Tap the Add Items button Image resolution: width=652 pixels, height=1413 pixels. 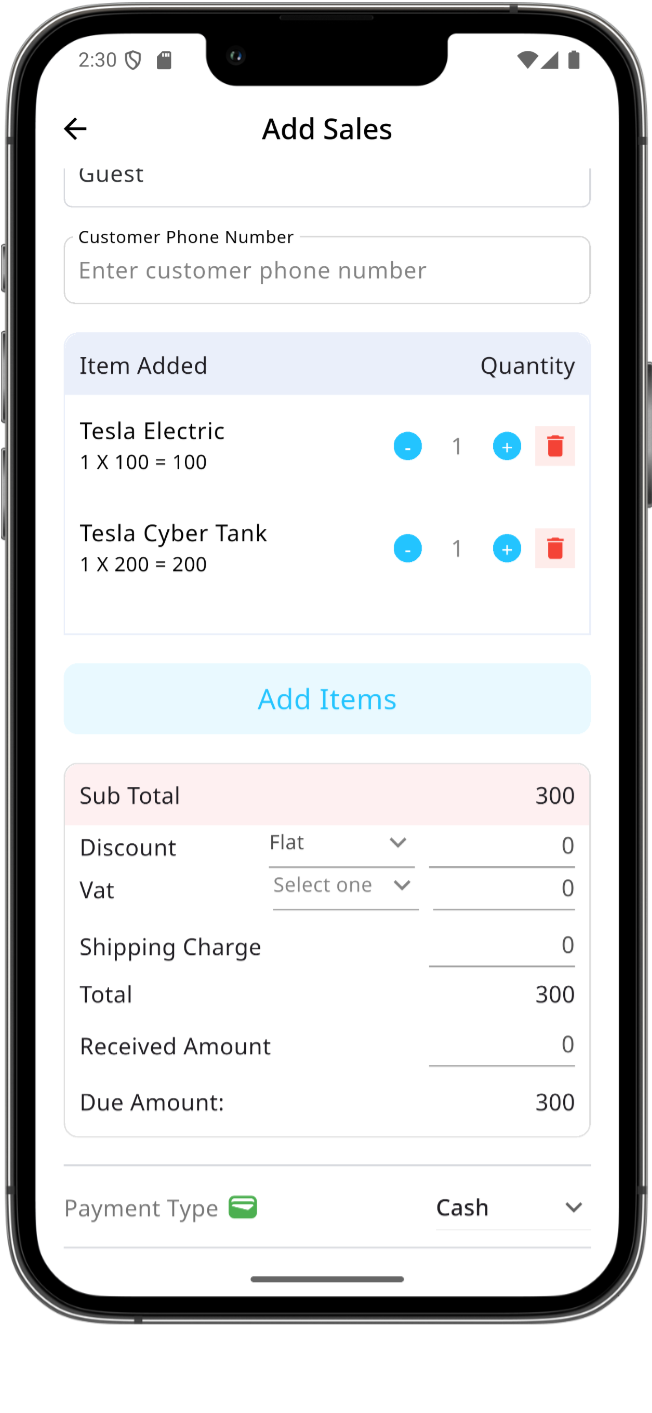(x=327, y=699)
